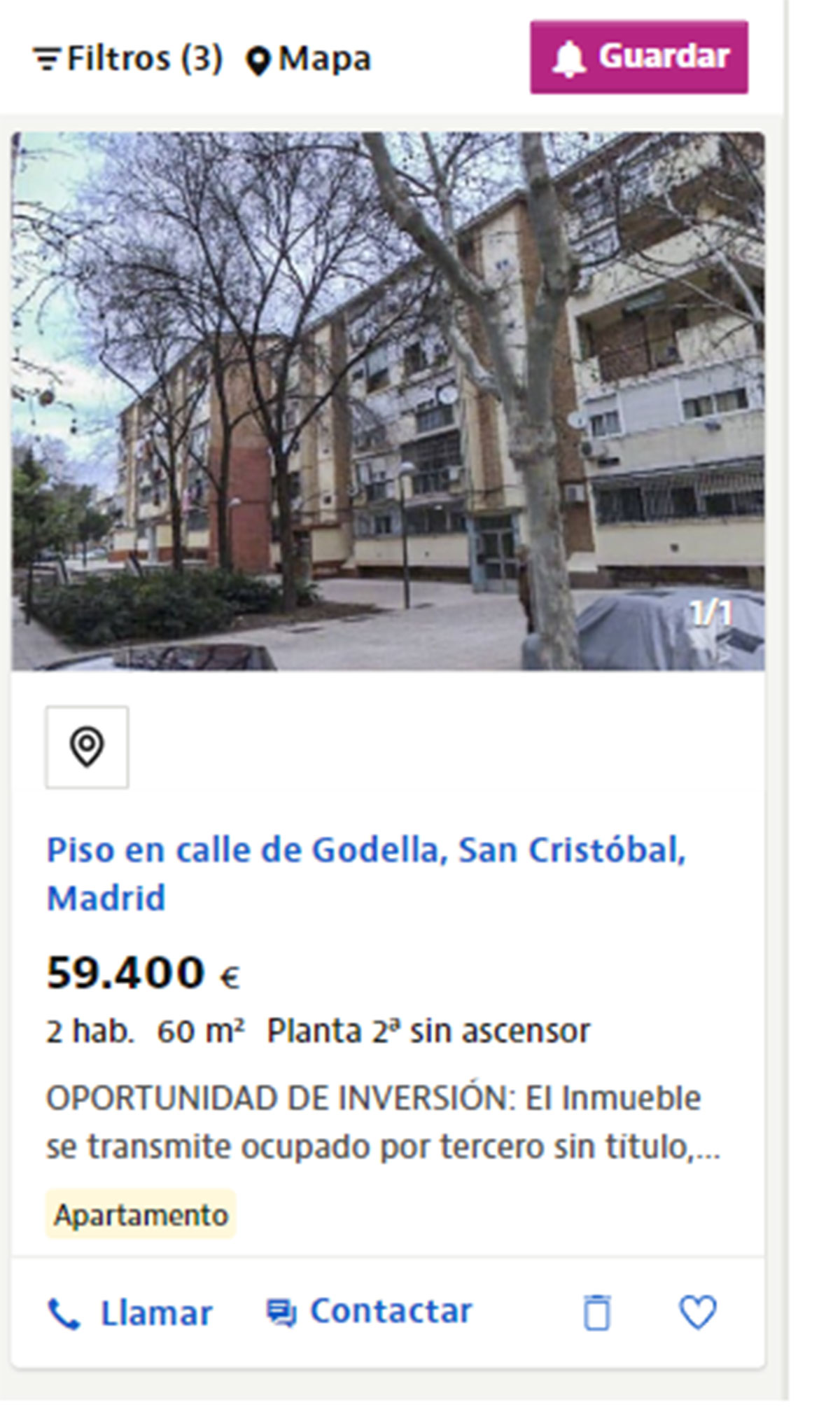The width and height of the screenshot is (840, 1414).
Task: Open the listing photo of the building
Action: 388,401
